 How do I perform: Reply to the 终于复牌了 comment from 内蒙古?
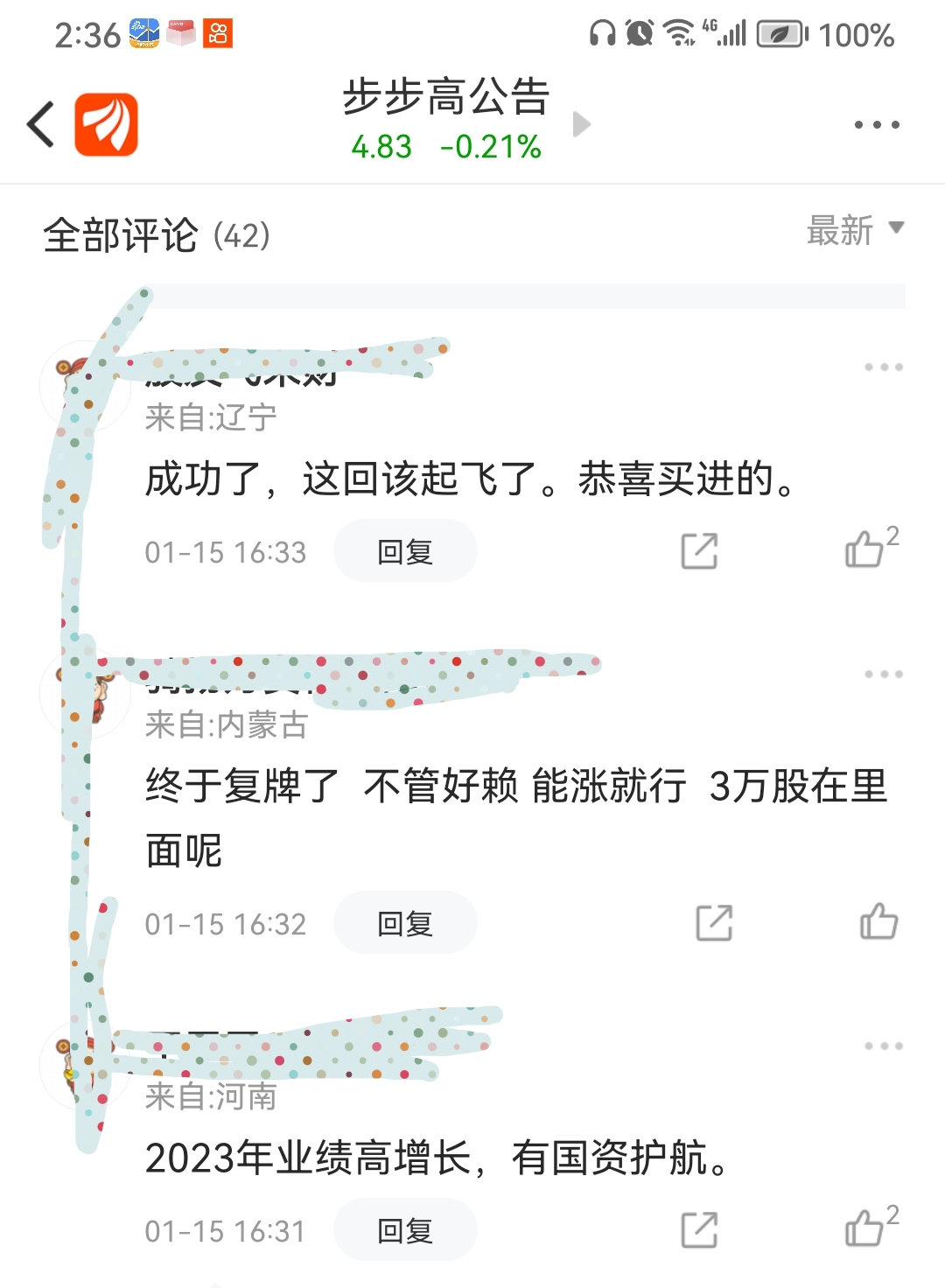pos(405,923)
